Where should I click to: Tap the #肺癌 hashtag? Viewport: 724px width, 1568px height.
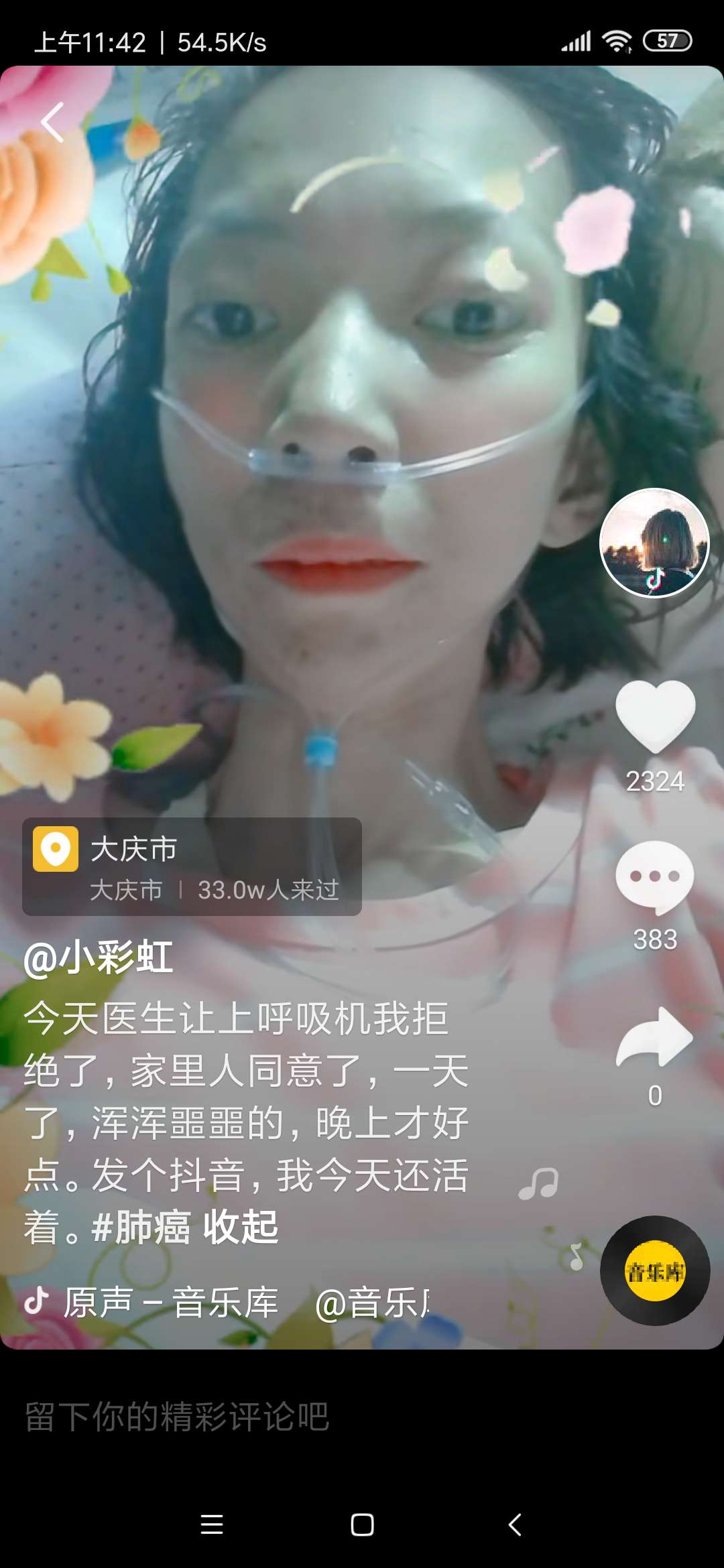(141, 1227)
